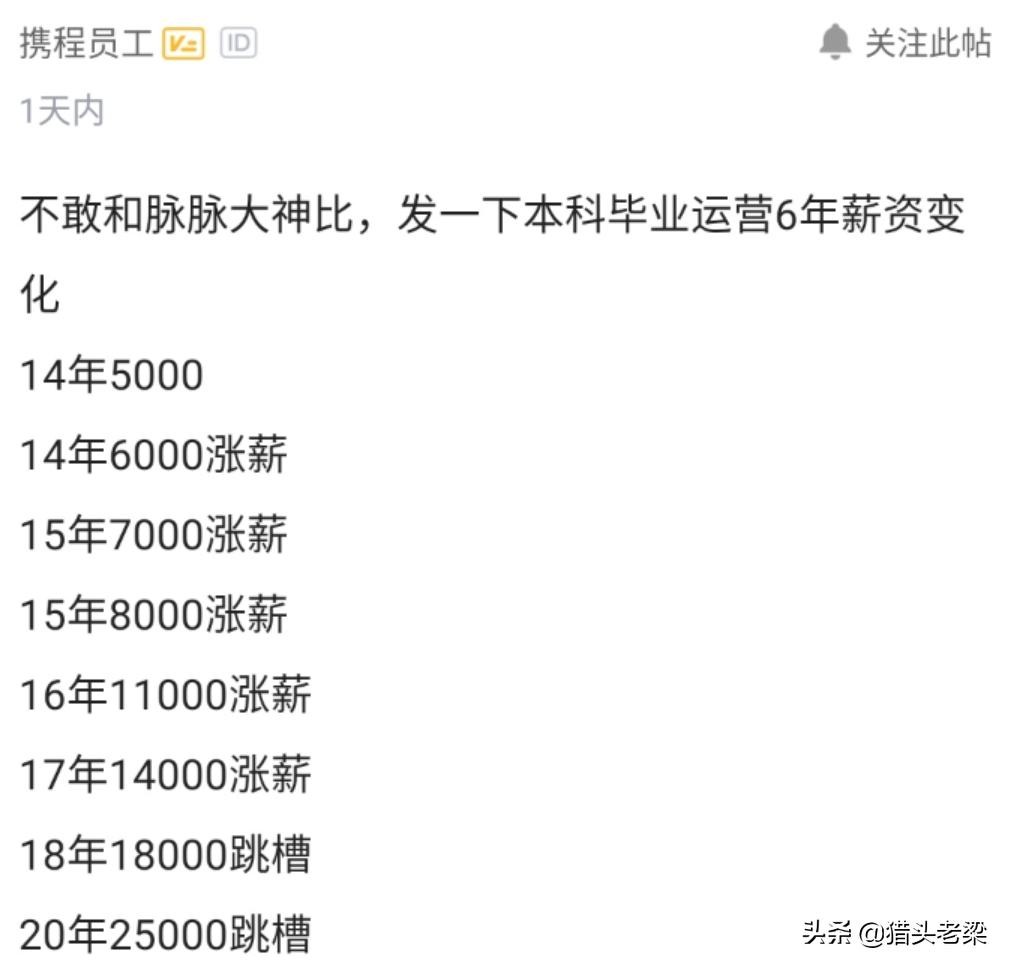Open the 携程员工 poster profile
The width and height of the screenshot is (1010, 969).
click(x=86, y=43)
